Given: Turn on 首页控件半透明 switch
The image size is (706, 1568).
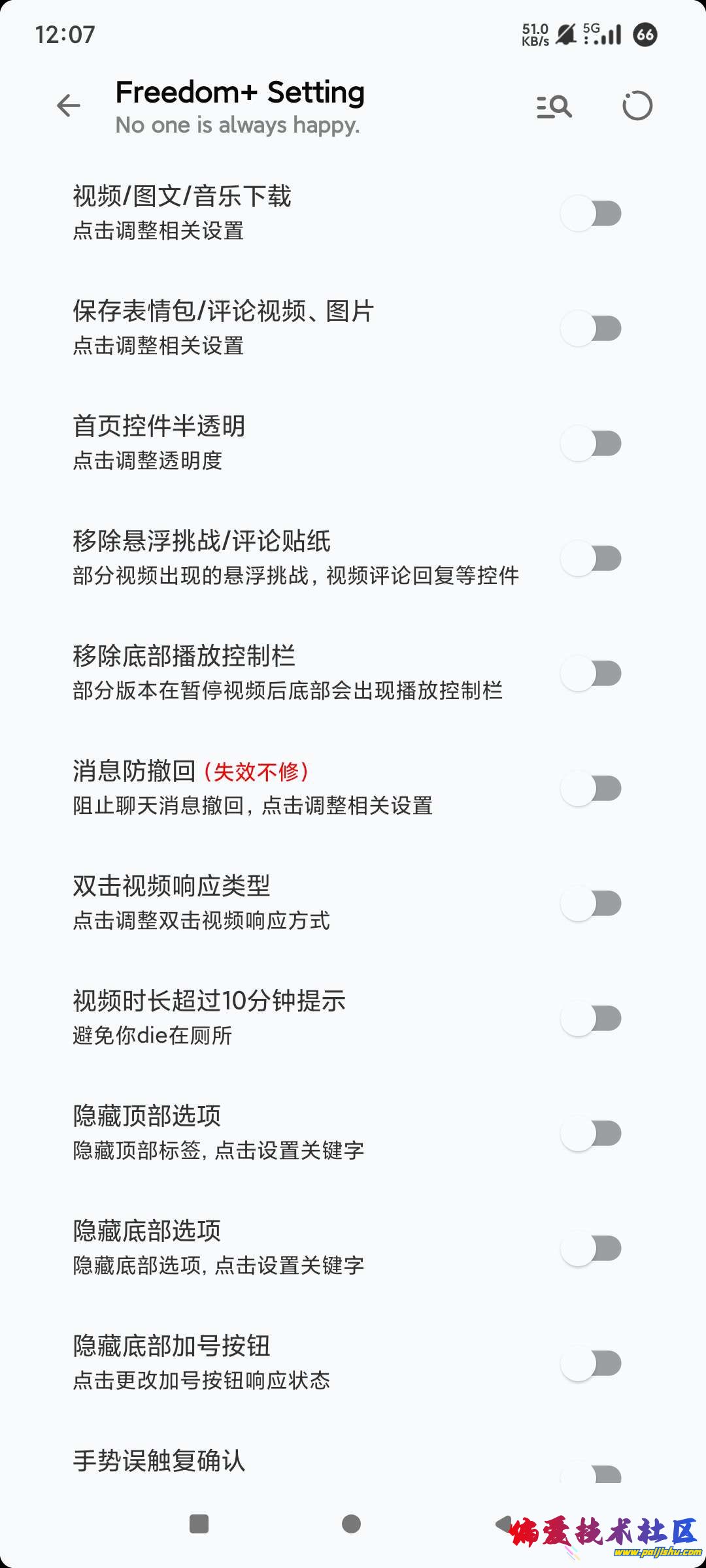Looking at the screenshot, I should coord(592,444).
